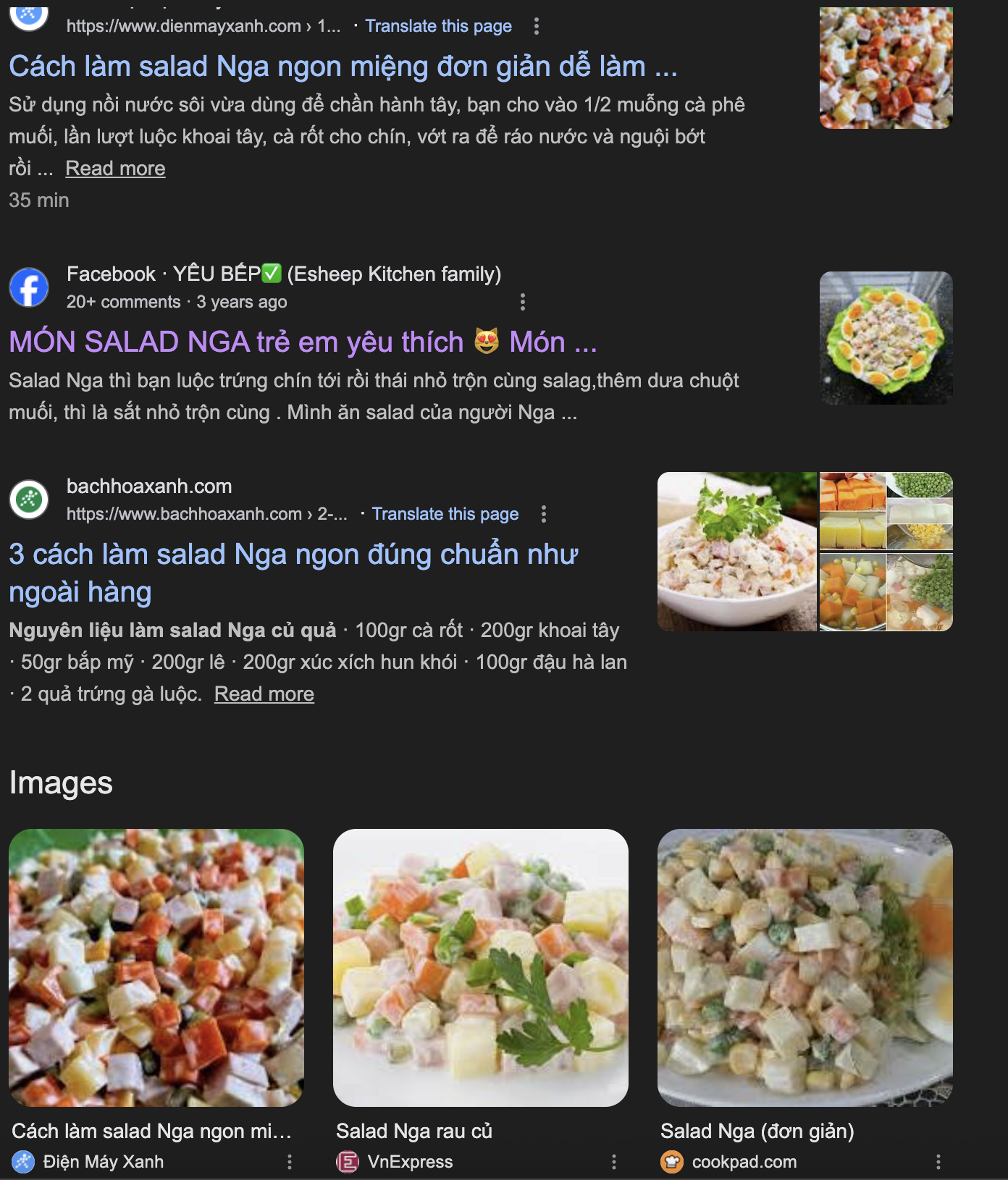Open options for the VnExpress image

[613, 1162]
